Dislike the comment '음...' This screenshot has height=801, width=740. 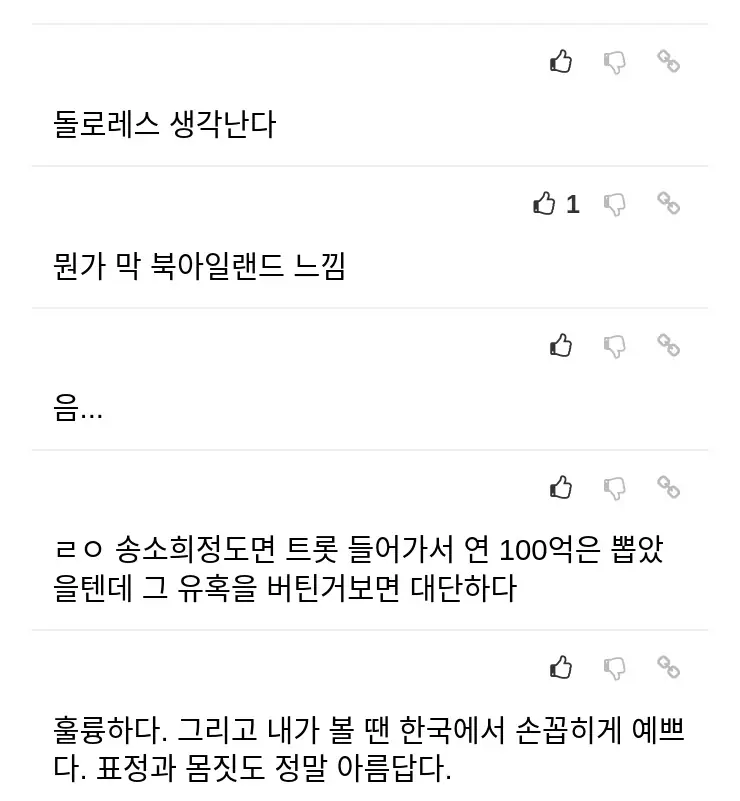point(615,346)
